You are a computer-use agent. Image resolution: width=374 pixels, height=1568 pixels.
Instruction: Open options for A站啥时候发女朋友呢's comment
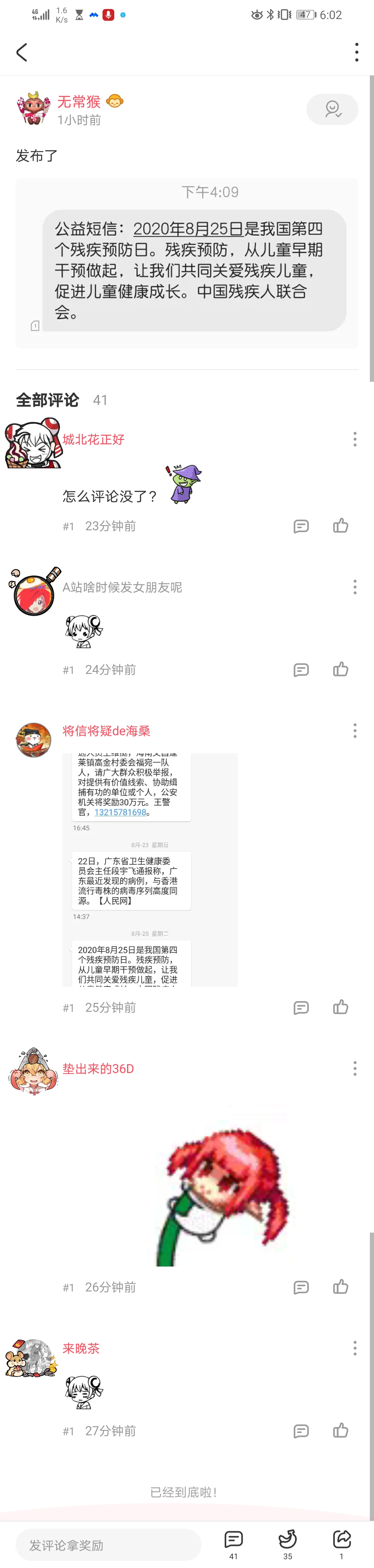tap(355, 587)
